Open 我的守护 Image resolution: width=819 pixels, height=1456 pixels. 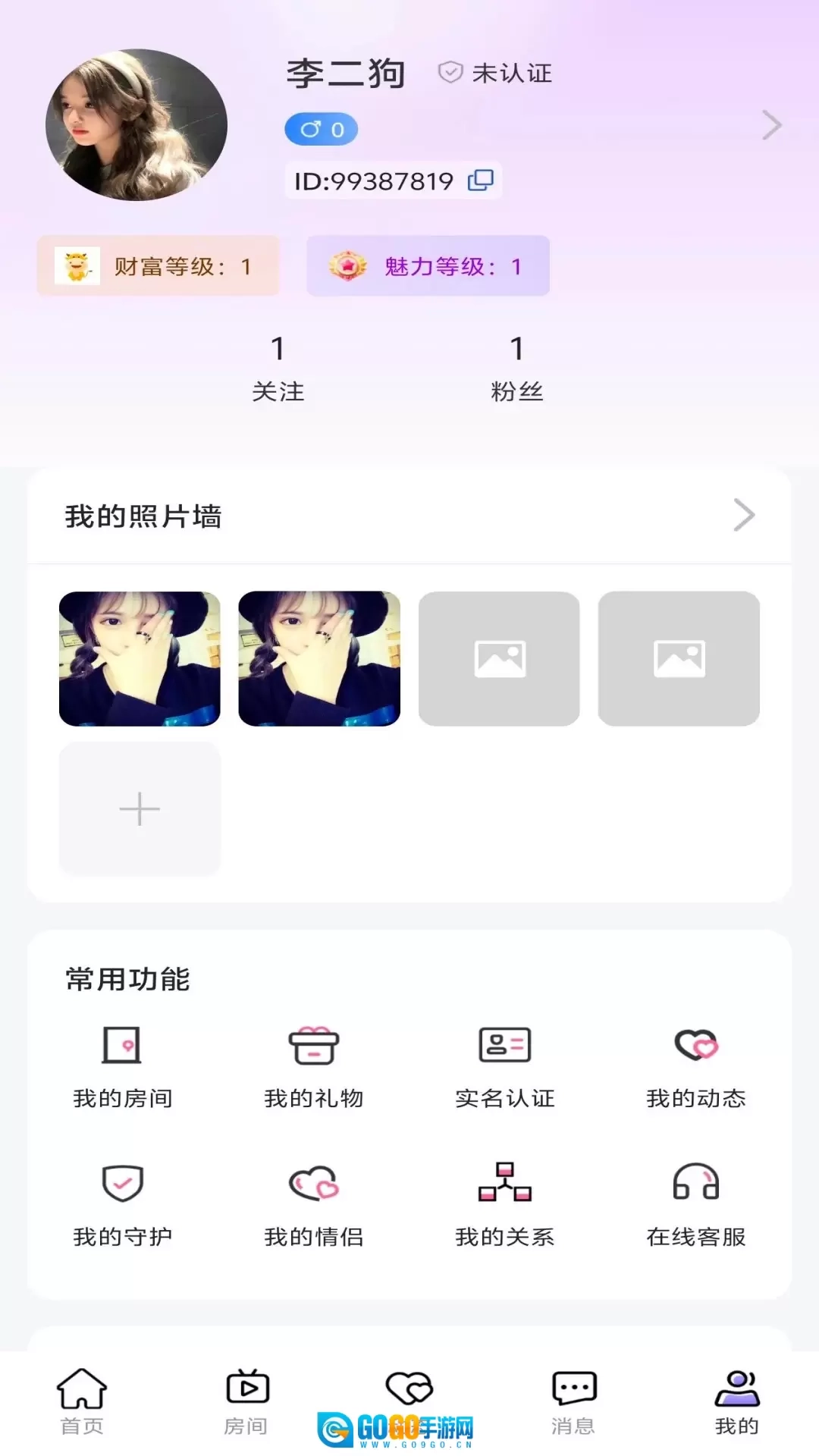(123, 1204)
